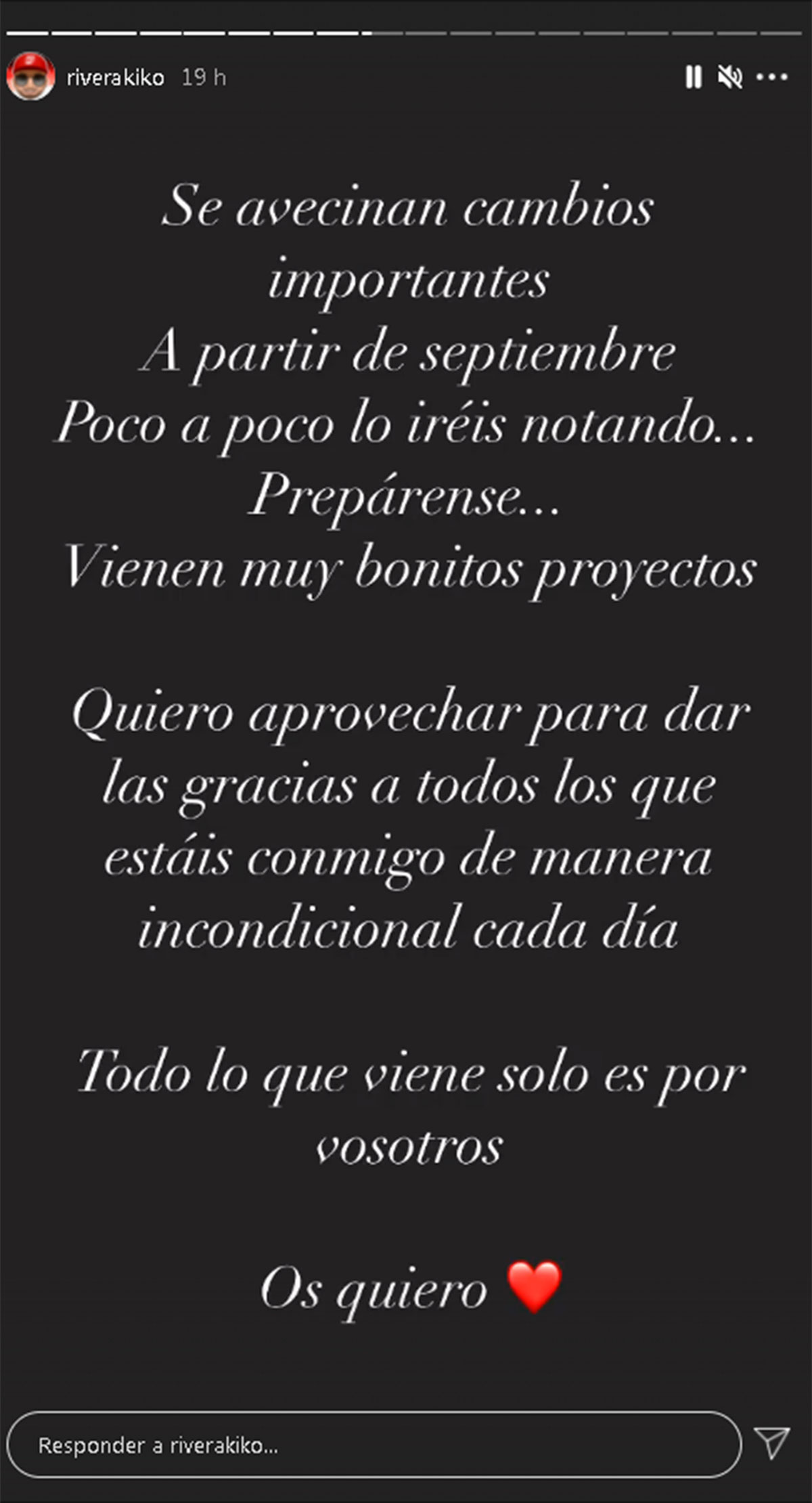
Task: Open the three-dot options menu
Action: pyautogui.click(x=772, y=77)
